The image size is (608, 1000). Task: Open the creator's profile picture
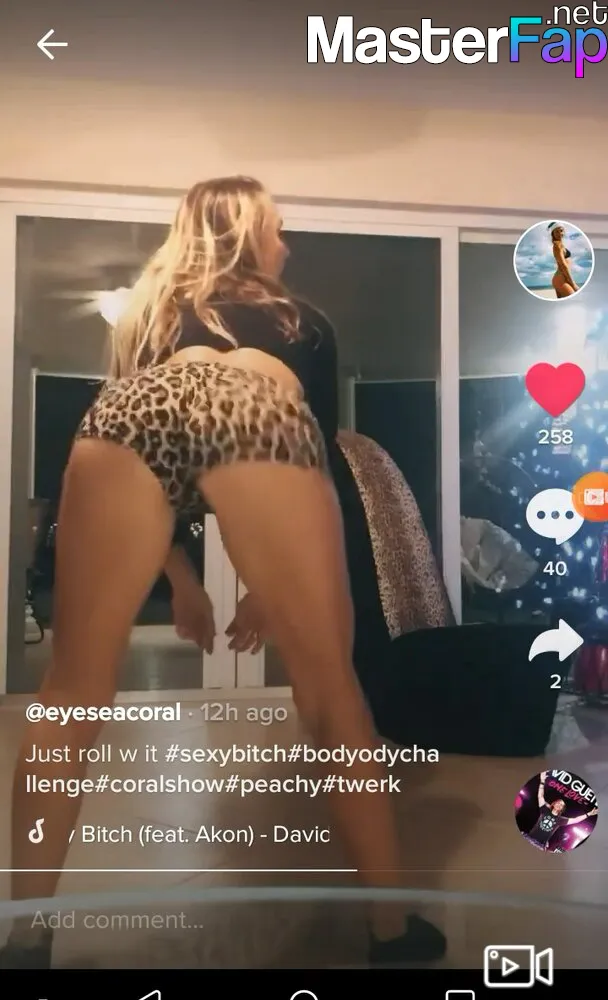point(554,260)
